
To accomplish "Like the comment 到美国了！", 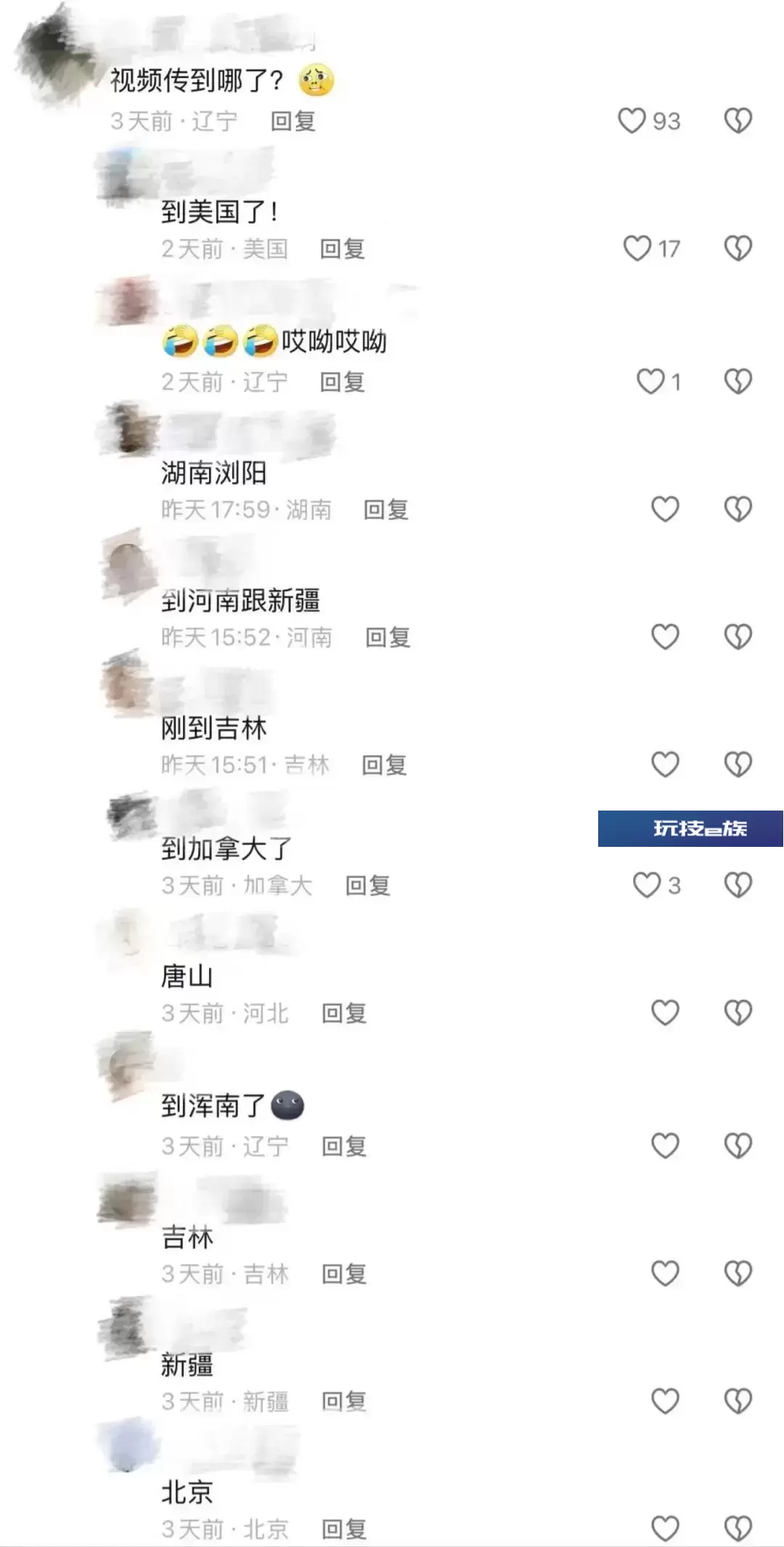I will [637, 248].
